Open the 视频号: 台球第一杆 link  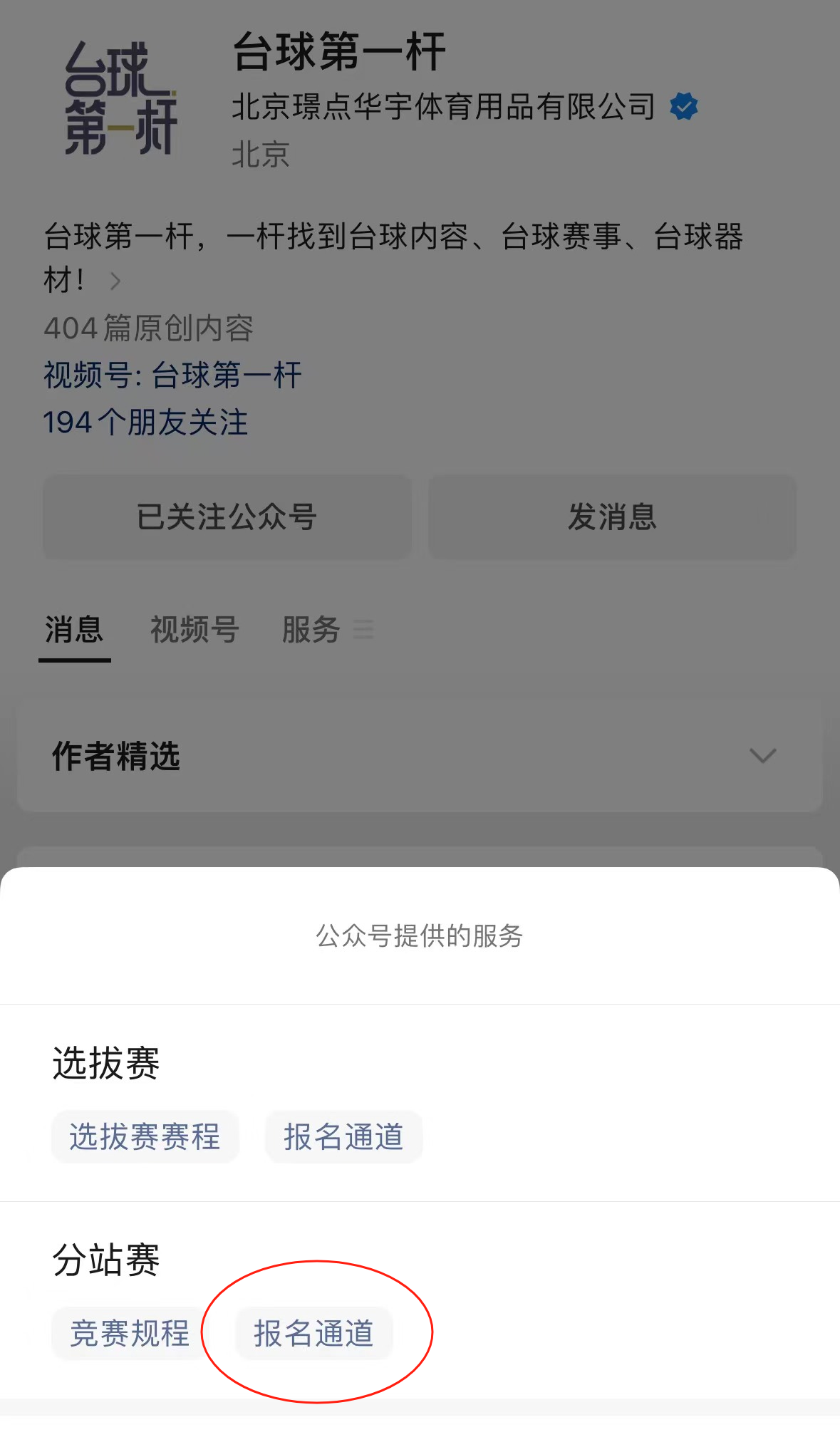click(172, 375)
